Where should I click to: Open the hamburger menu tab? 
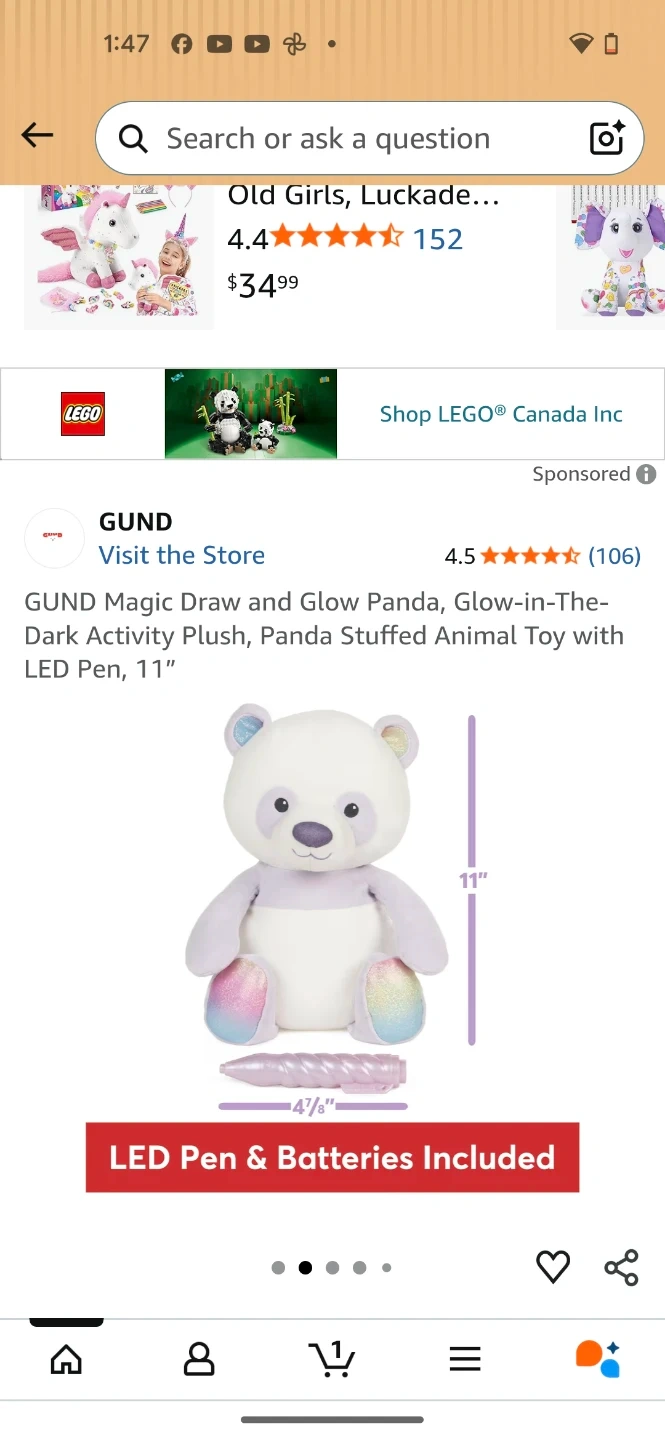point(465,1359)
